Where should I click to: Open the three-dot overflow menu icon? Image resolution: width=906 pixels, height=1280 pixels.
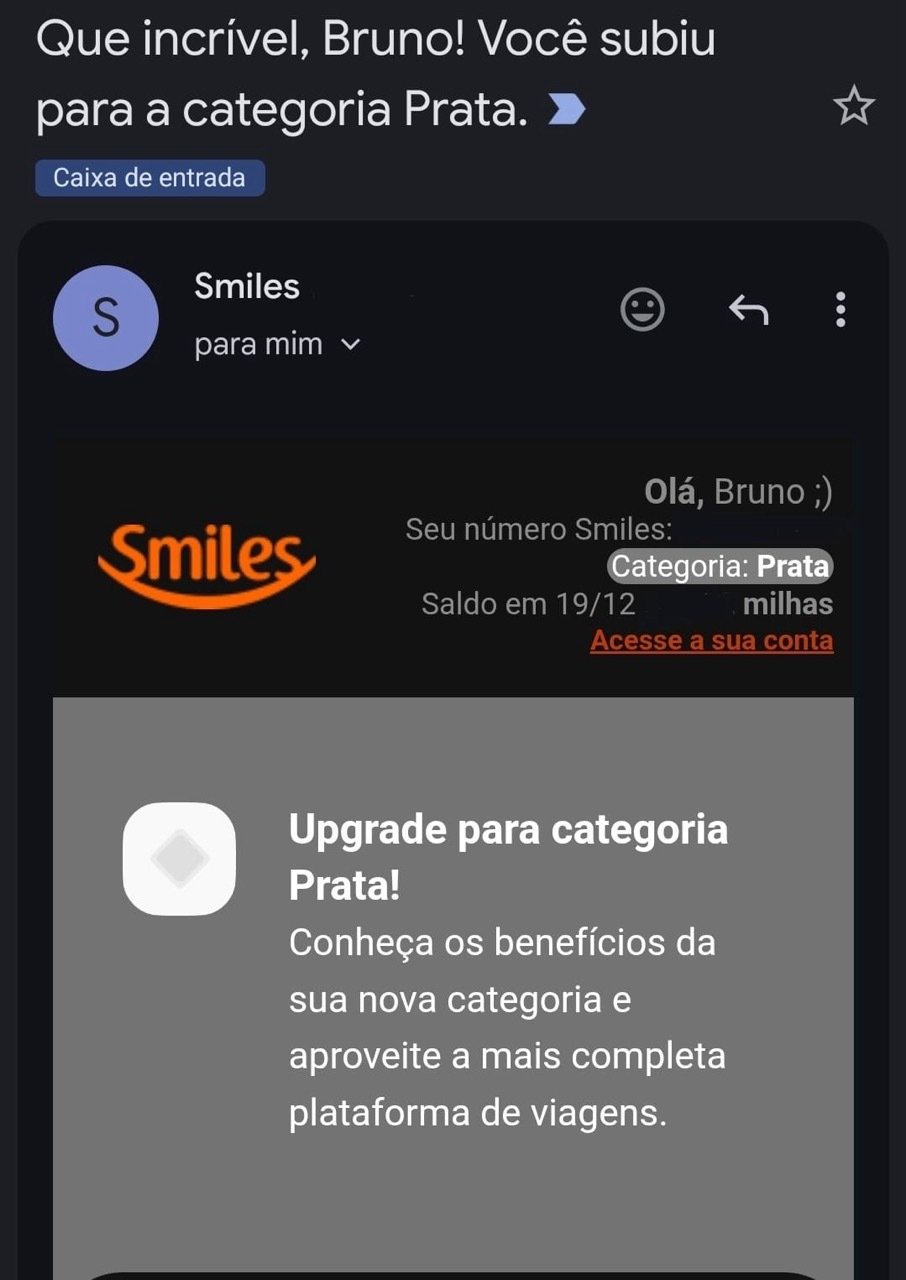tap(841, 310)
